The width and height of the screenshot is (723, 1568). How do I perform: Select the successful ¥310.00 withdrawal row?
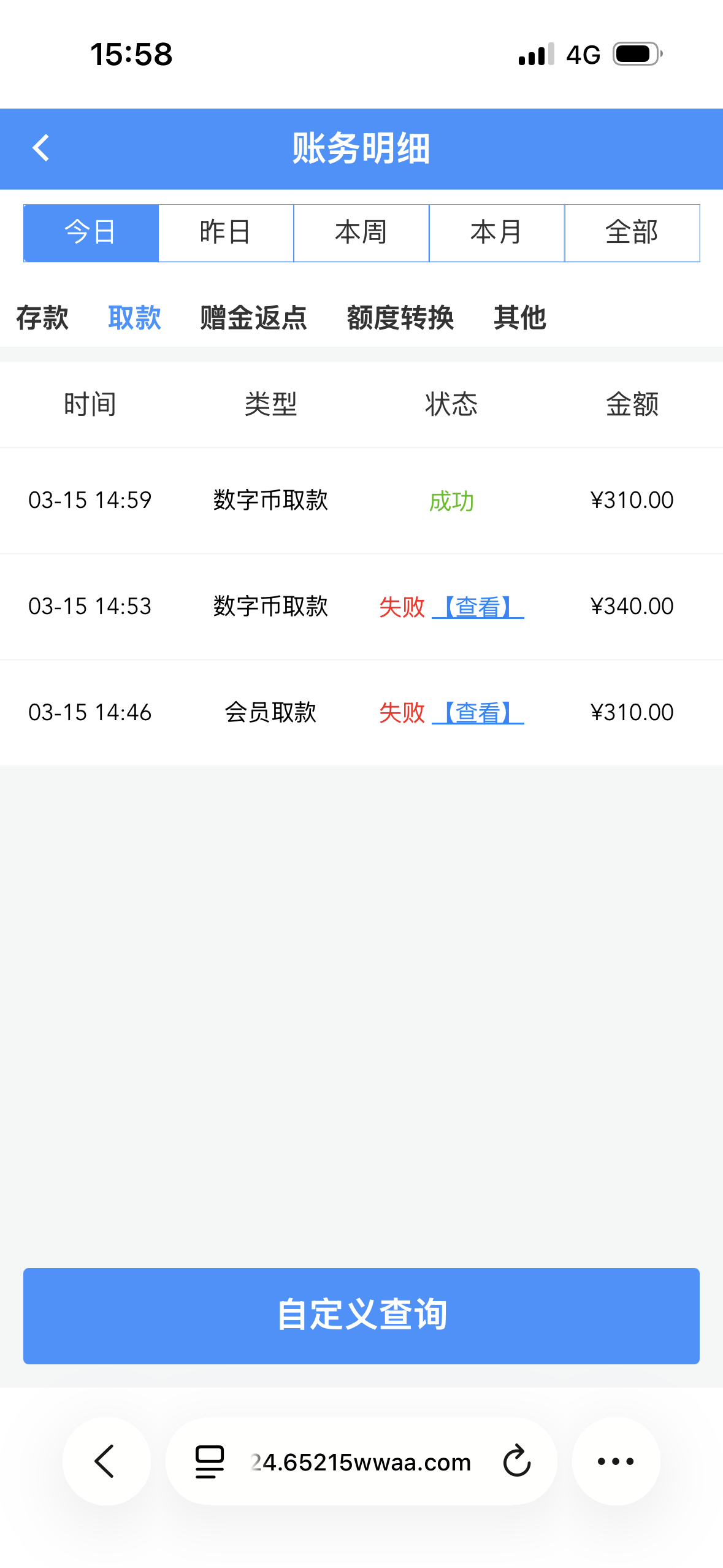coord(361,500)
